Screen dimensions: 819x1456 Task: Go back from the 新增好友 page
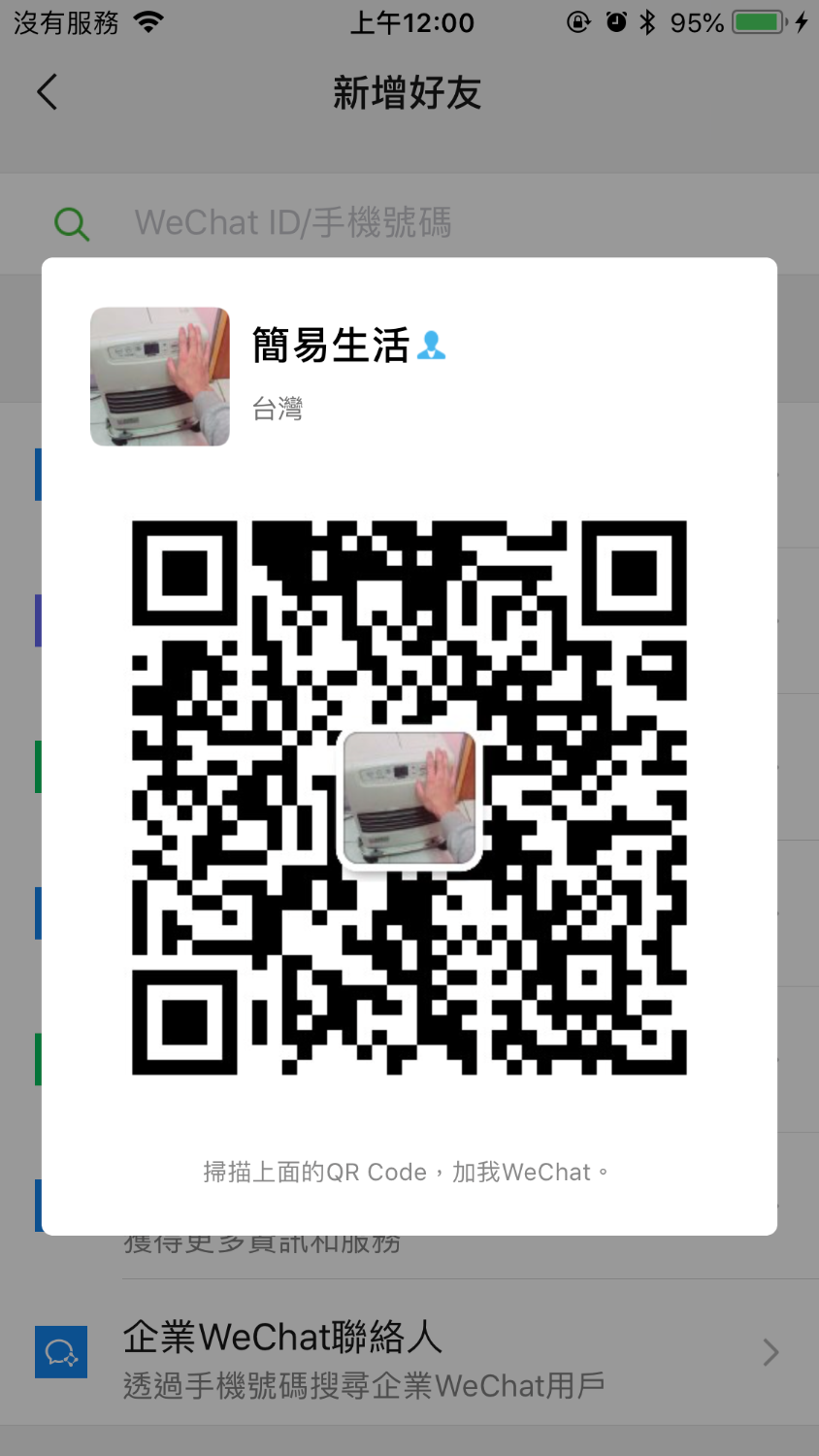pyautogui.click(x=47, y=93)
